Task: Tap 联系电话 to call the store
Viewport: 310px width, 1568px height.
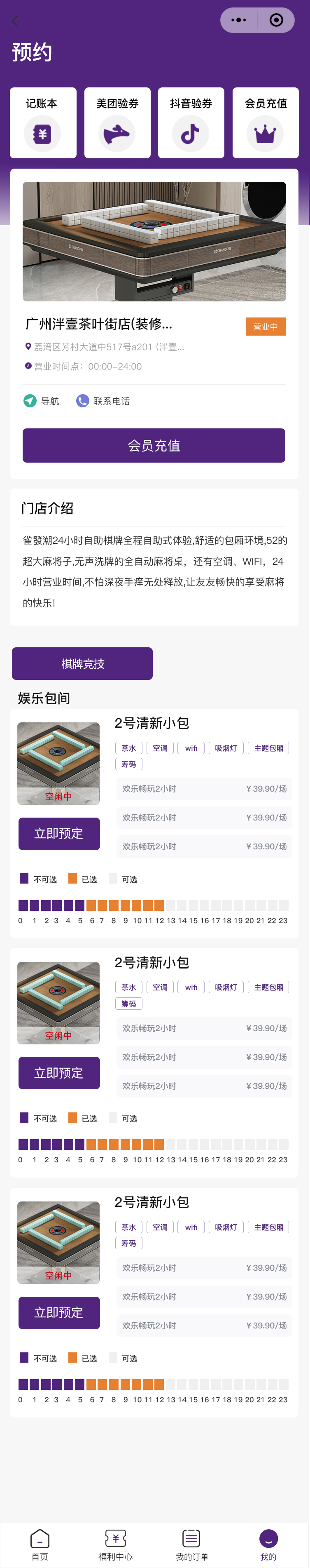Action: pos(103,400)
